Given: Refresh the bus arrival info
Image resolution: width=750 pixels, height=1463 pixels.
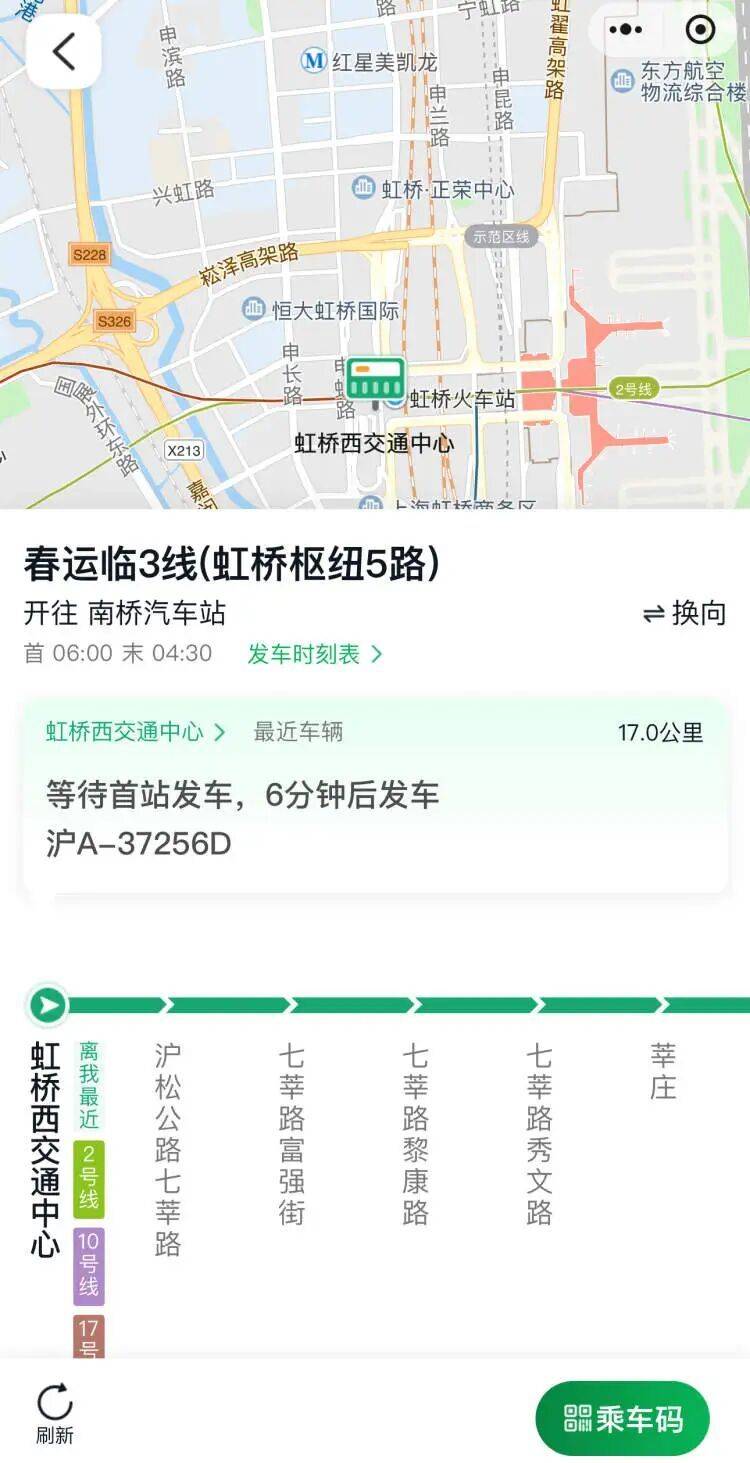Looking at the screenshot, I should (x=55, y=1413).
